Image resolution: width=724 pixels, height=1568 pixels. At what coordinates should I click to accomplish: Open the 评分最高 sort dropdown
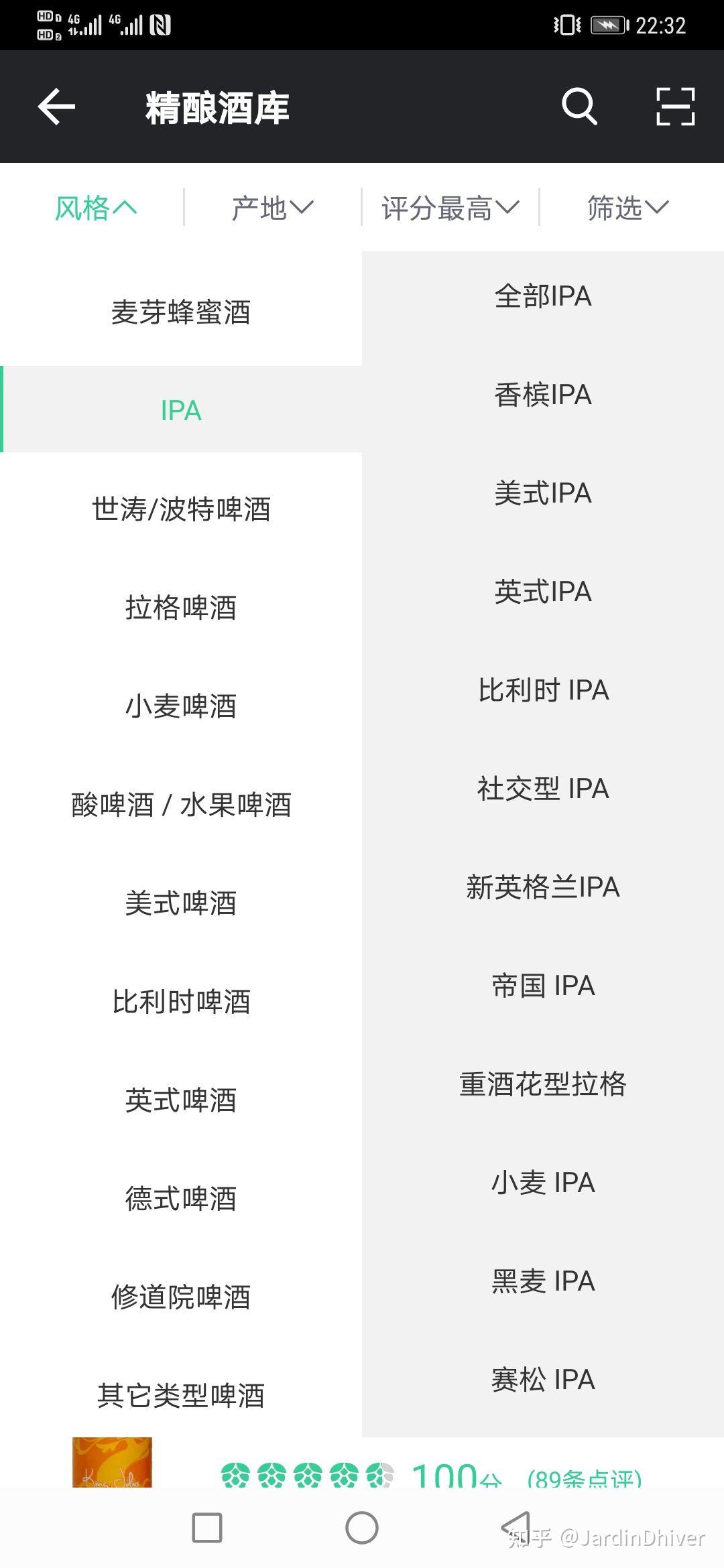450,208
